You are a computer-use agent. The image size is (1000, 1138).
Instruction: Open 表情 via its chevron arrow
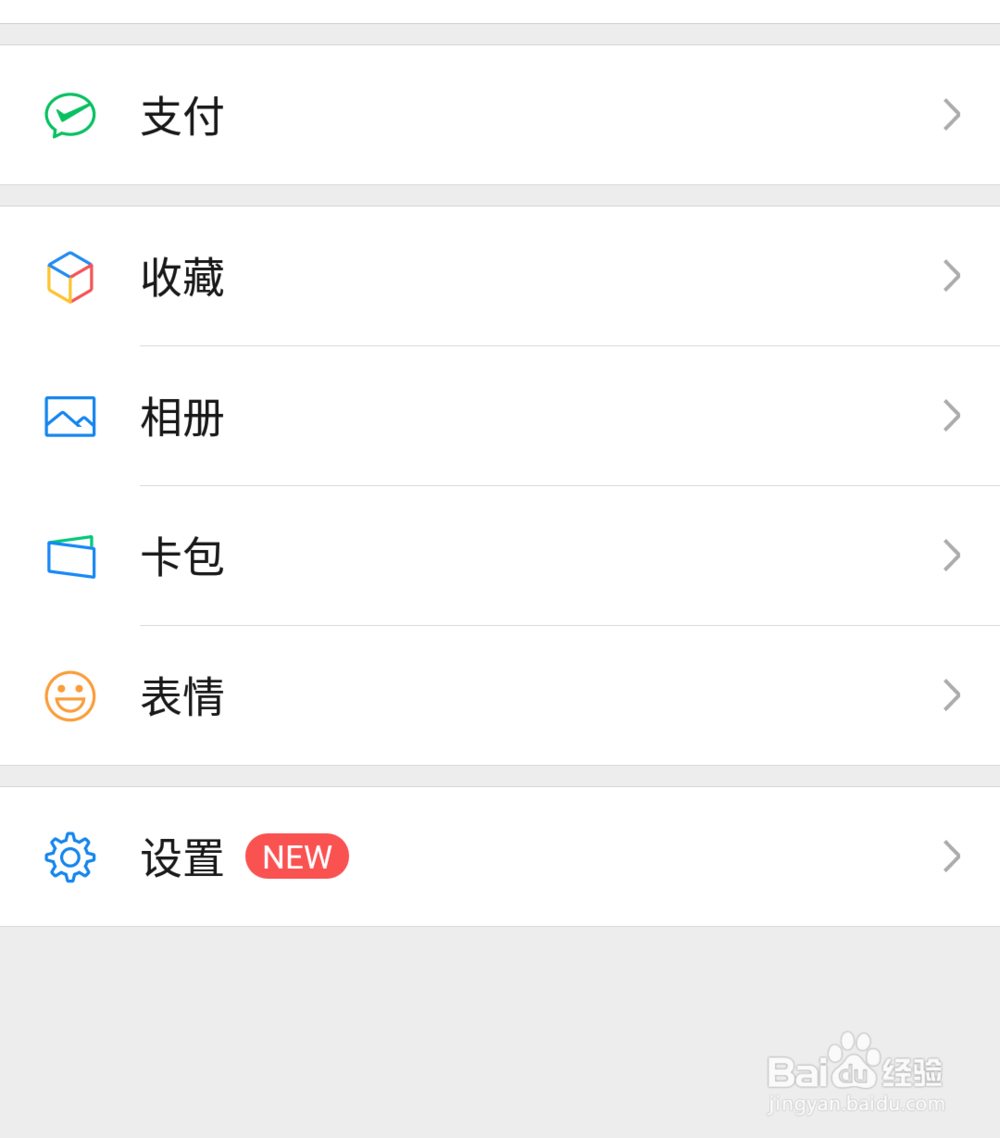951,696
